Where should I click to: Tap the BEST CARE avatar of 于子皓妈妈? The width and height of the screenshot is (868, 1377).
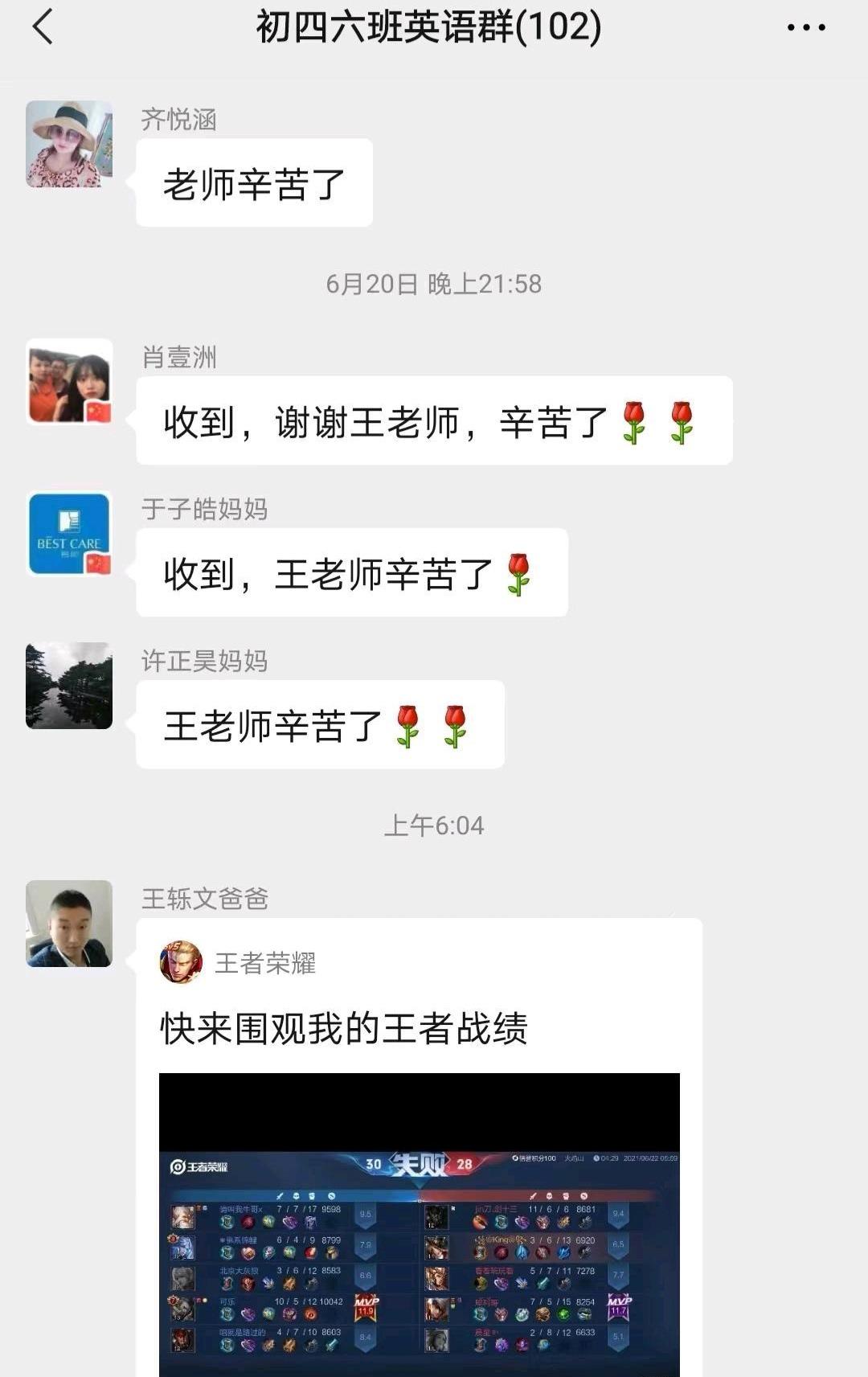(68, 535)
